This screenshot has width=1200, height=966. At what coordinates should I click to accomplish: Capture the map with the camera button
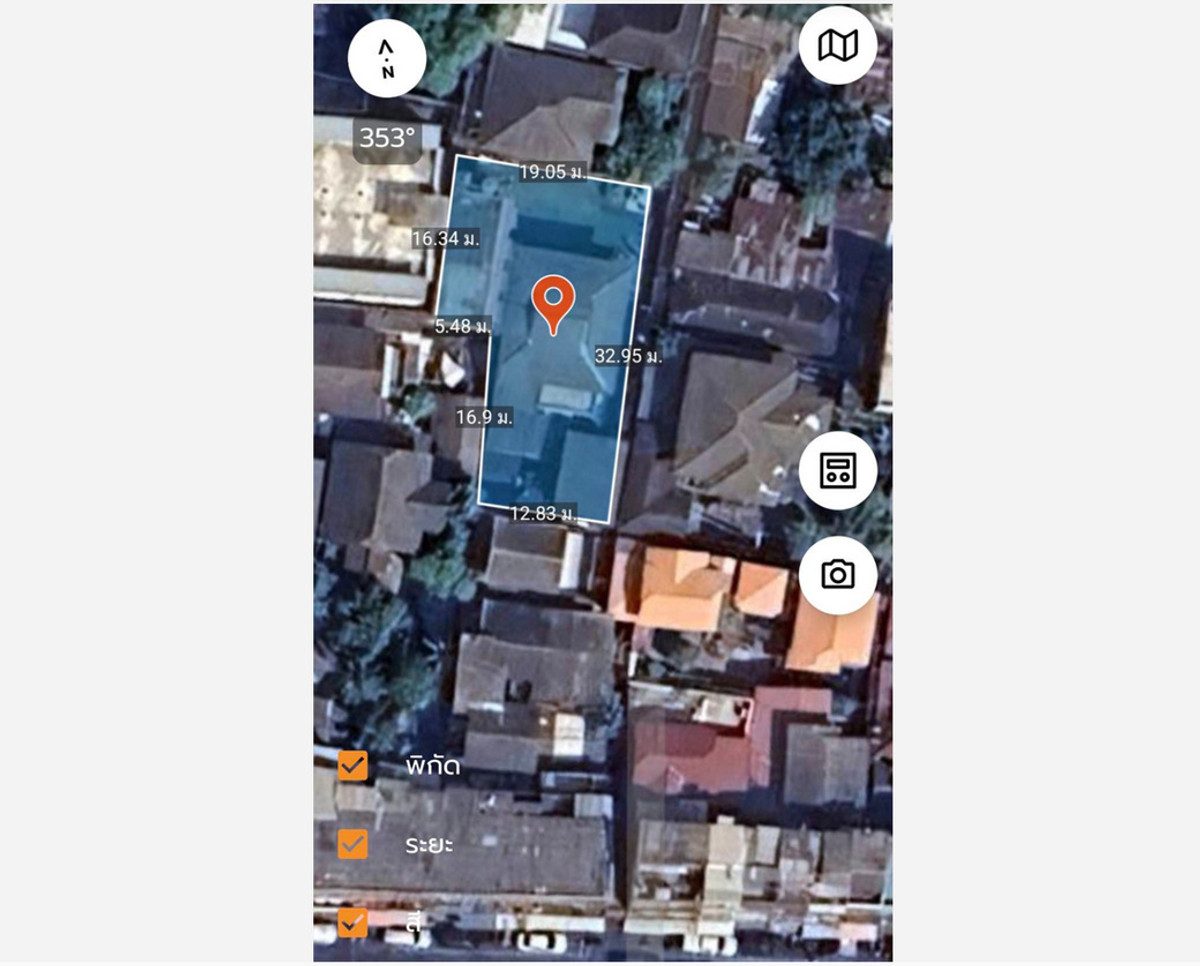[837, 574]
